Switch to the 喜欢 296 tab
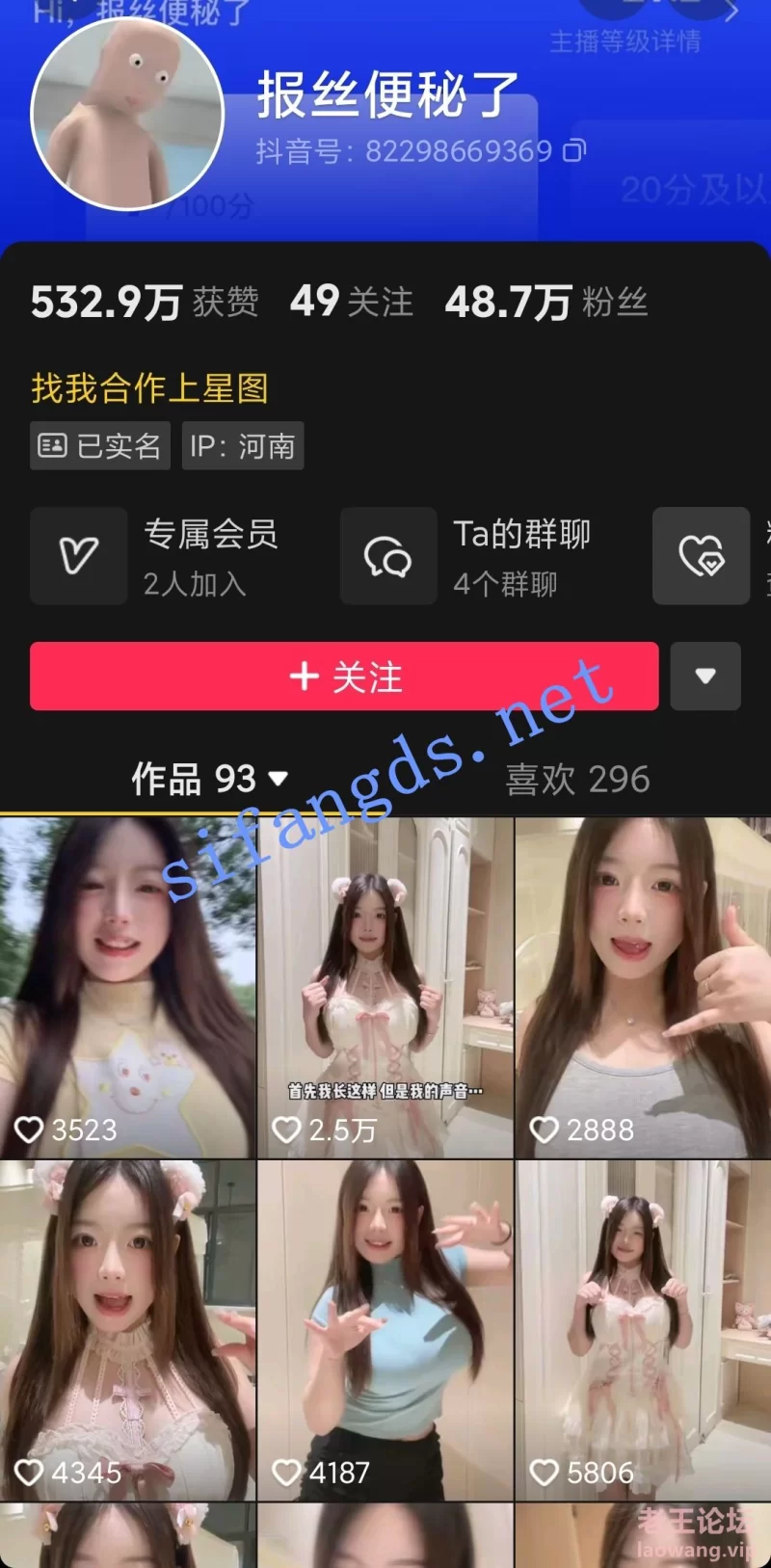This screenshot has width=771, height=1568. pyautogui.click(x=577, y=779)
